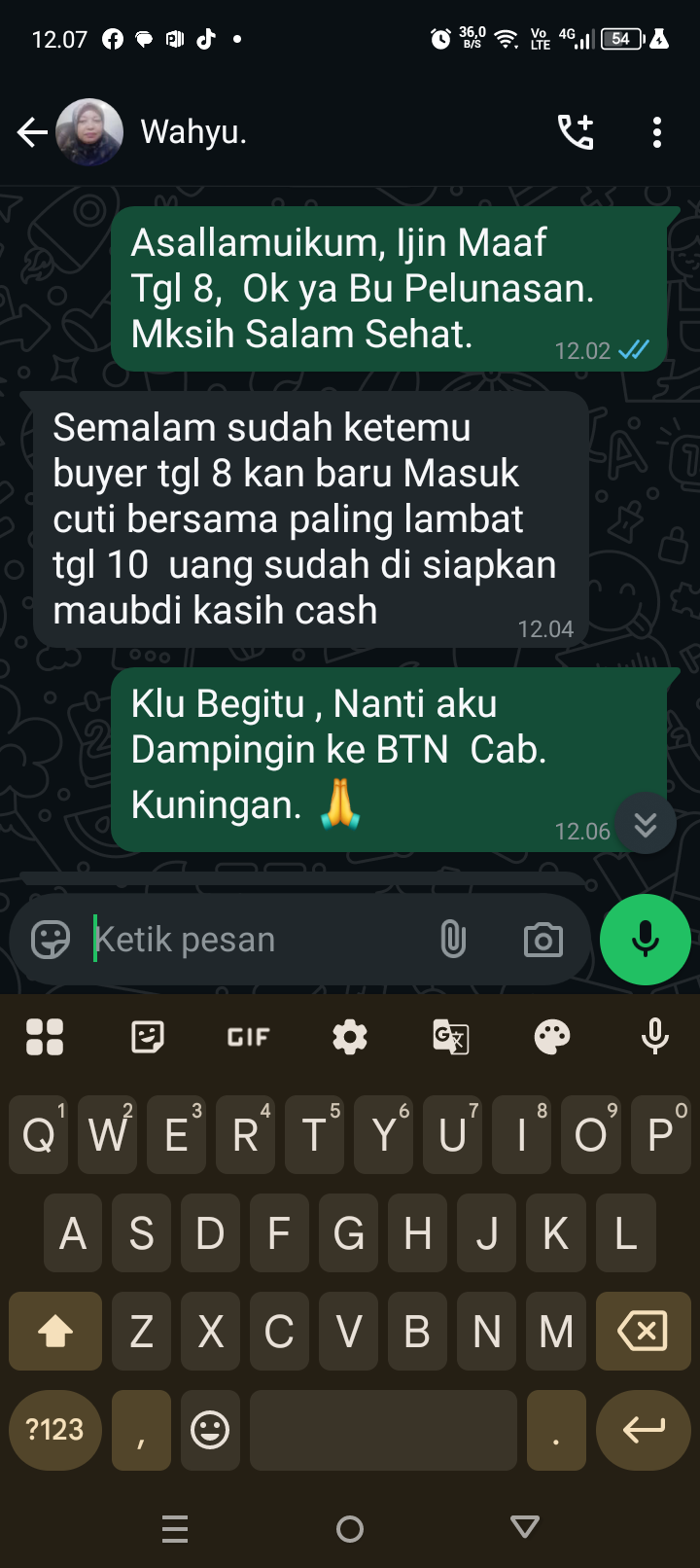Open the keyboard translate tool
Screen dimensions: 700x1568
(x=451, y=1037)
